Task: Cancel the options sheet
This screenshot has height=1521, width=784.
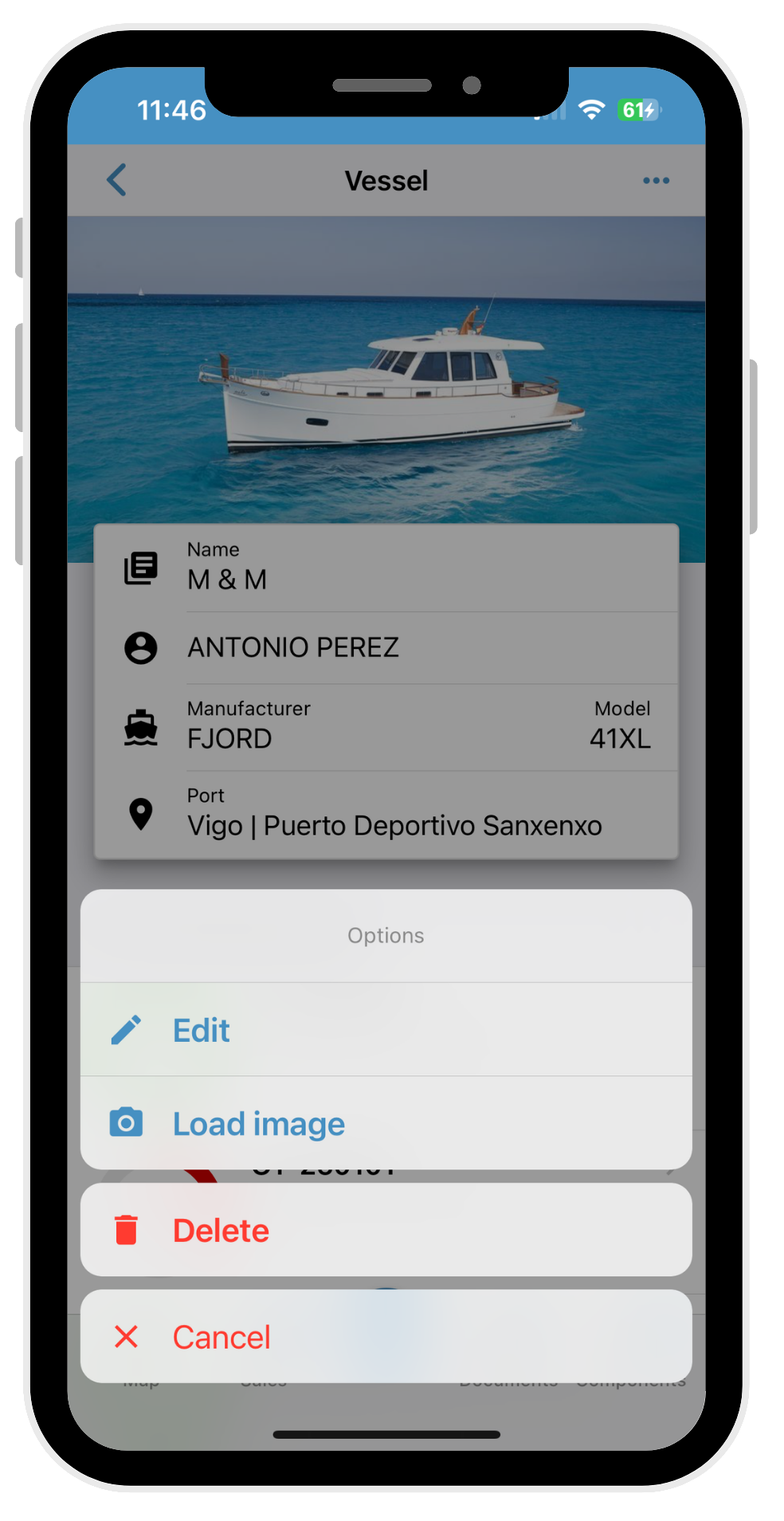Action: tap(386, 1337)
